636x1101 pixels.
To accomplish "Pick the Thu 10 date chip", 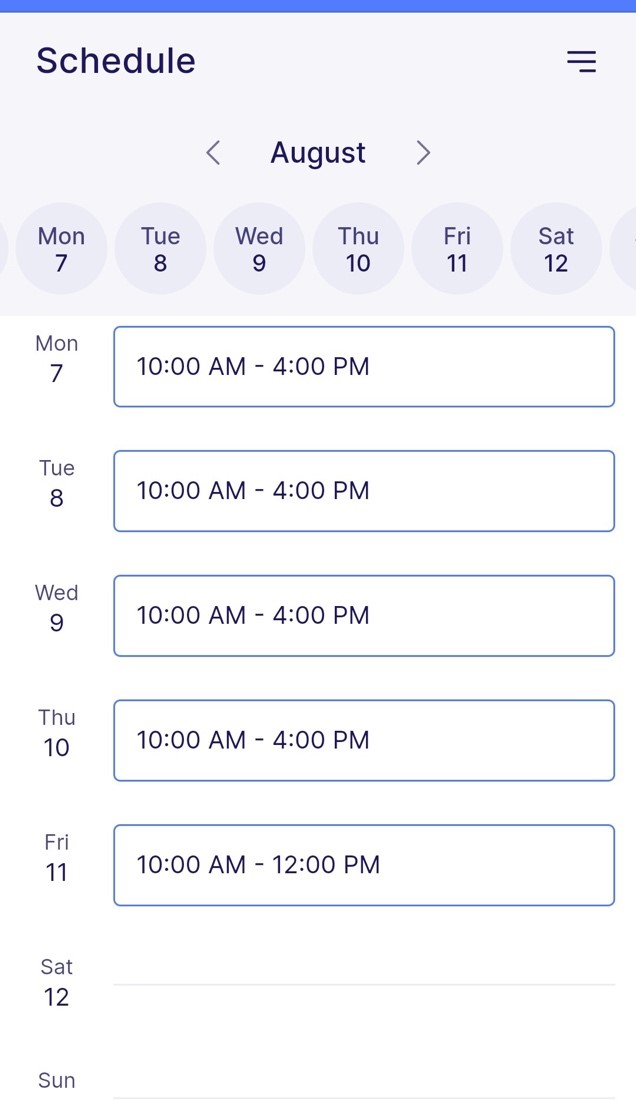I will 358,249.
